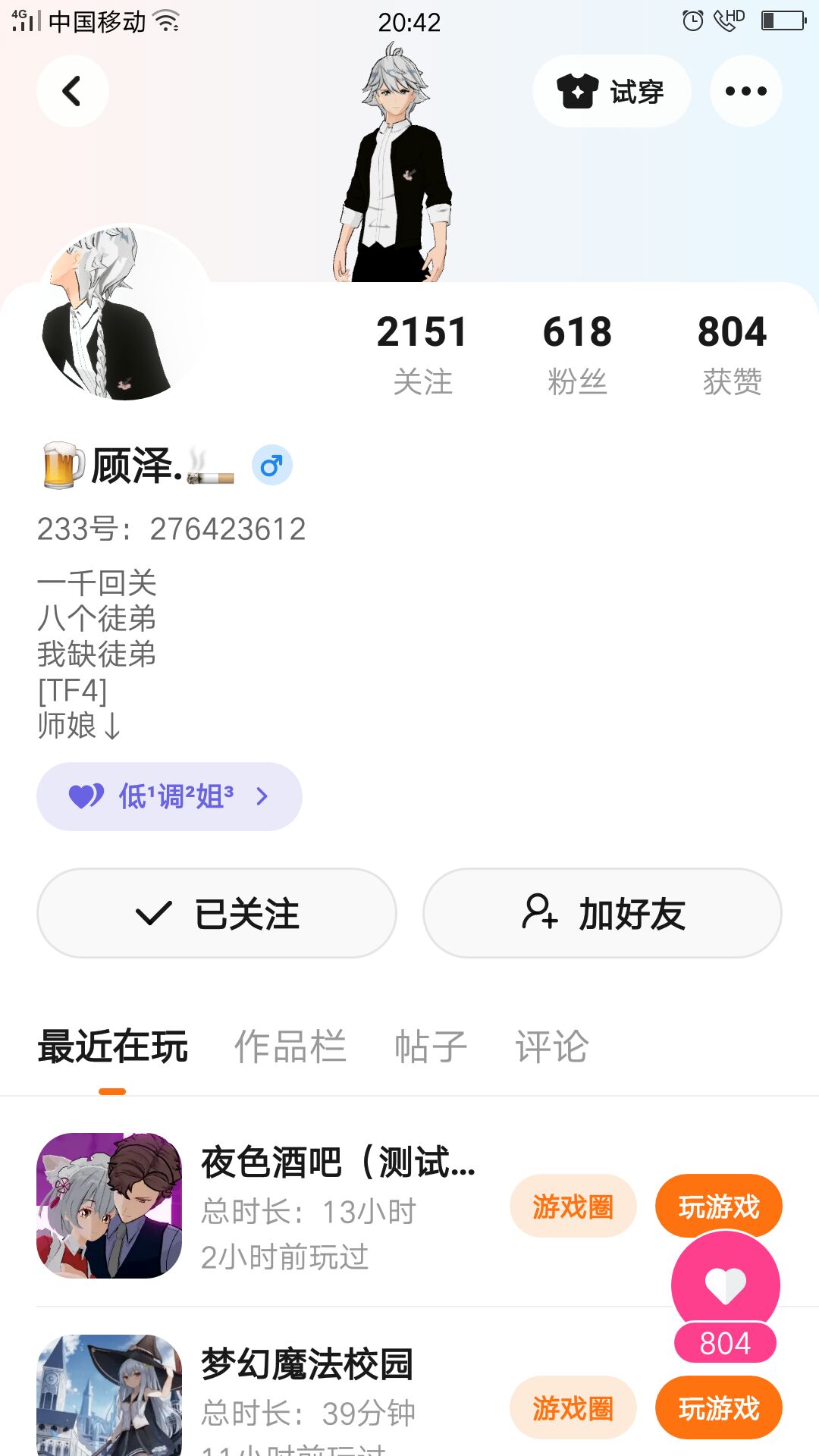Image resolution: width=819 pixels, height=1456 pixels.
Task: Switch to the 评论 tab
Action: point(551,1046)
